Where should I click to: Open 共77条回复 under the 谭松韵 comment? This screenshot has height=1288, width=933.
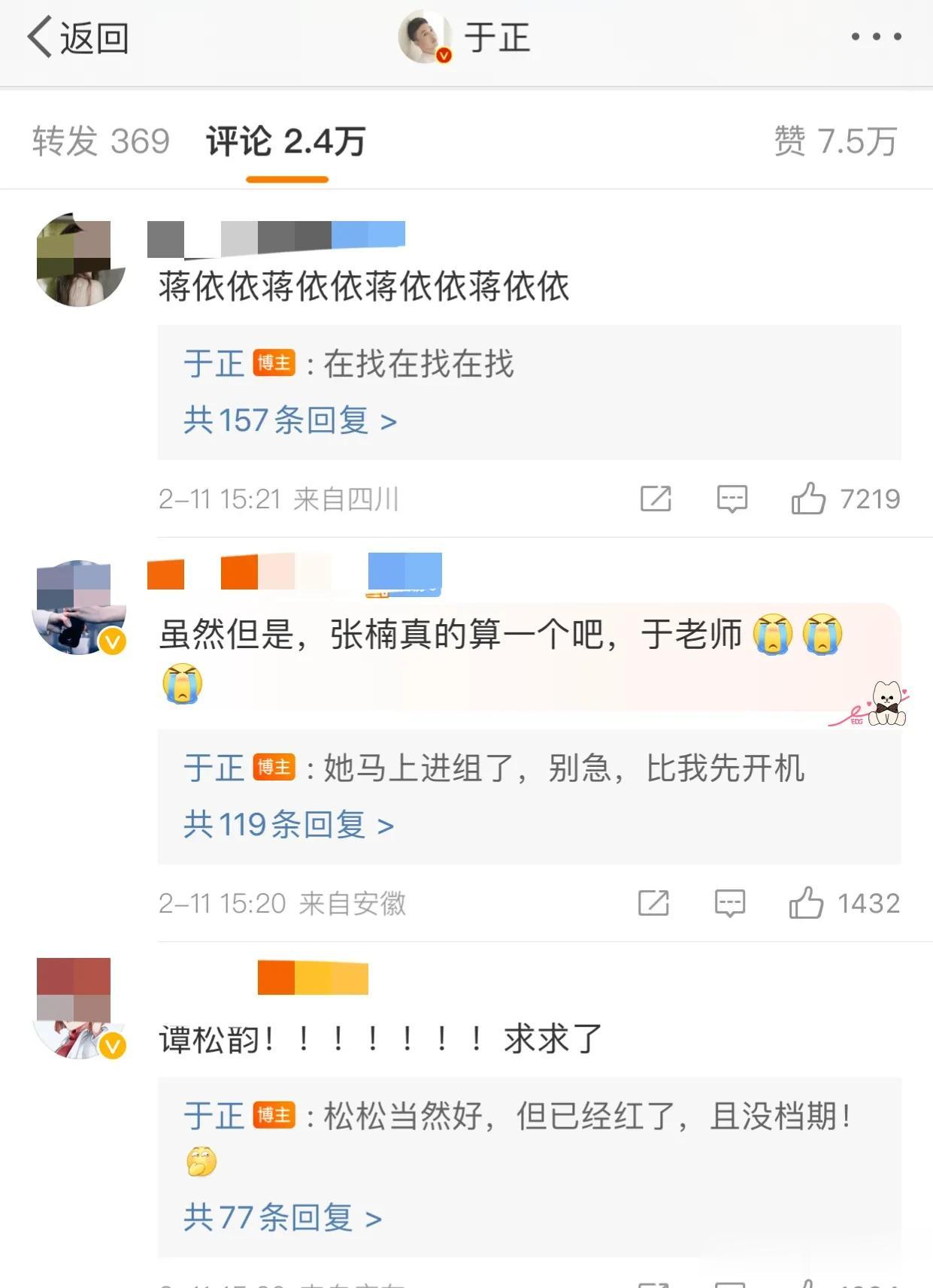[282, 1217]
